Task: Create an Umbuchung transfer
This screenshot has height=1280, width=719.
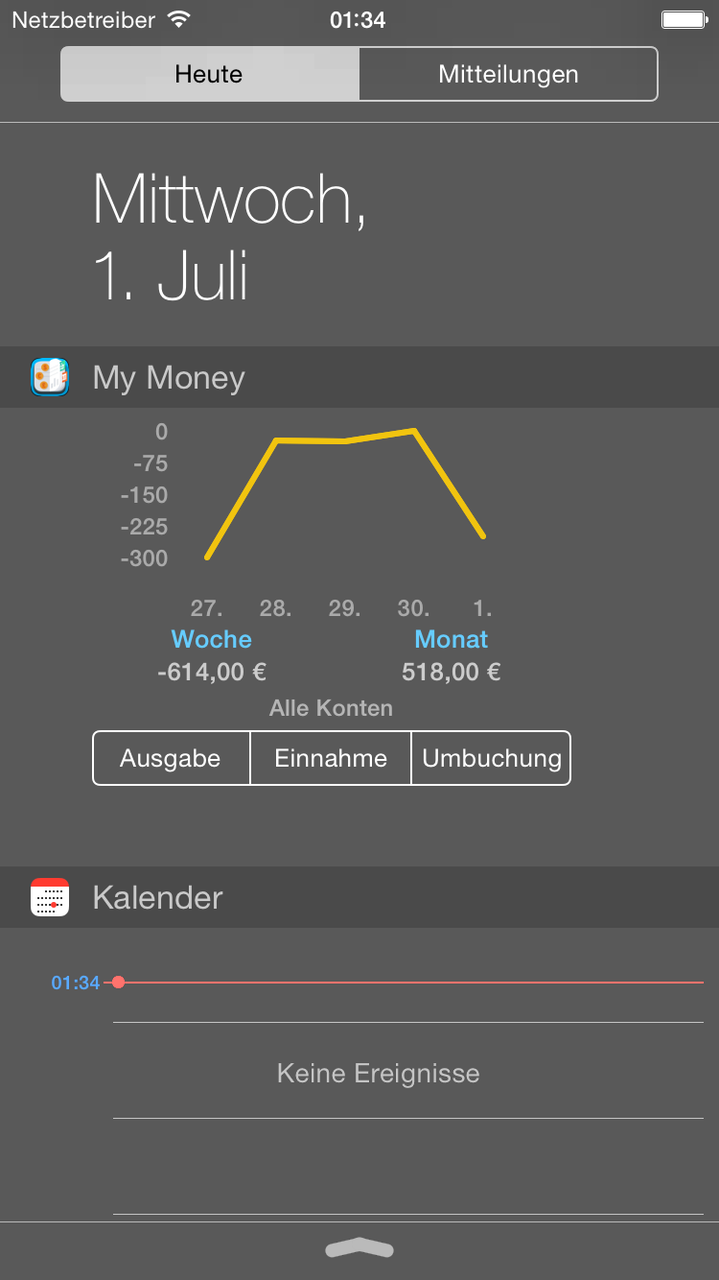Action: pyautogui.click(x=491, y=758)
